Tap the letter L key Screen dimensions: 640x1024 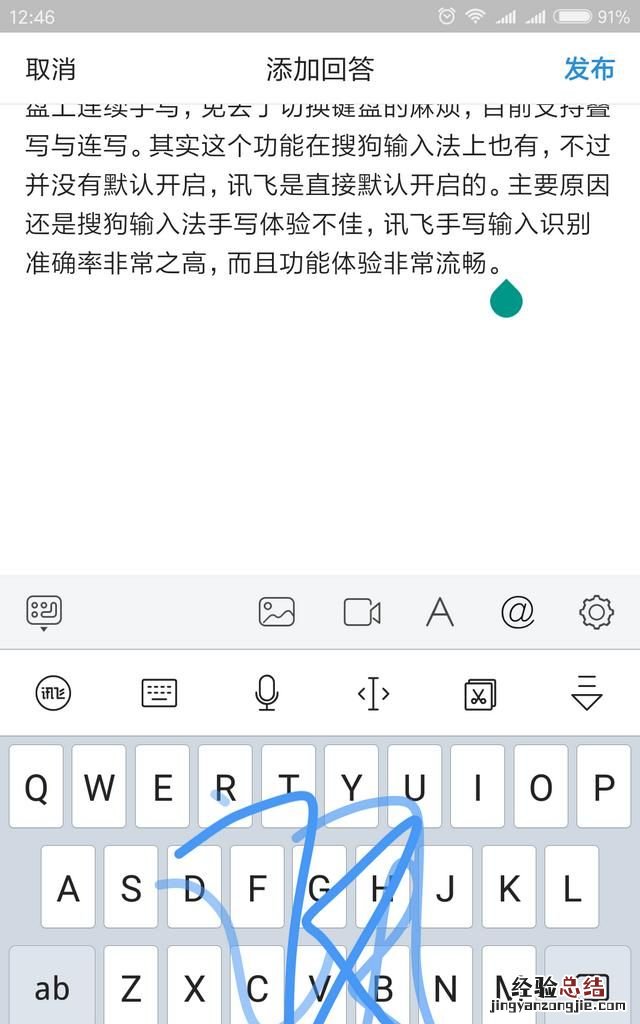(571, 887)
